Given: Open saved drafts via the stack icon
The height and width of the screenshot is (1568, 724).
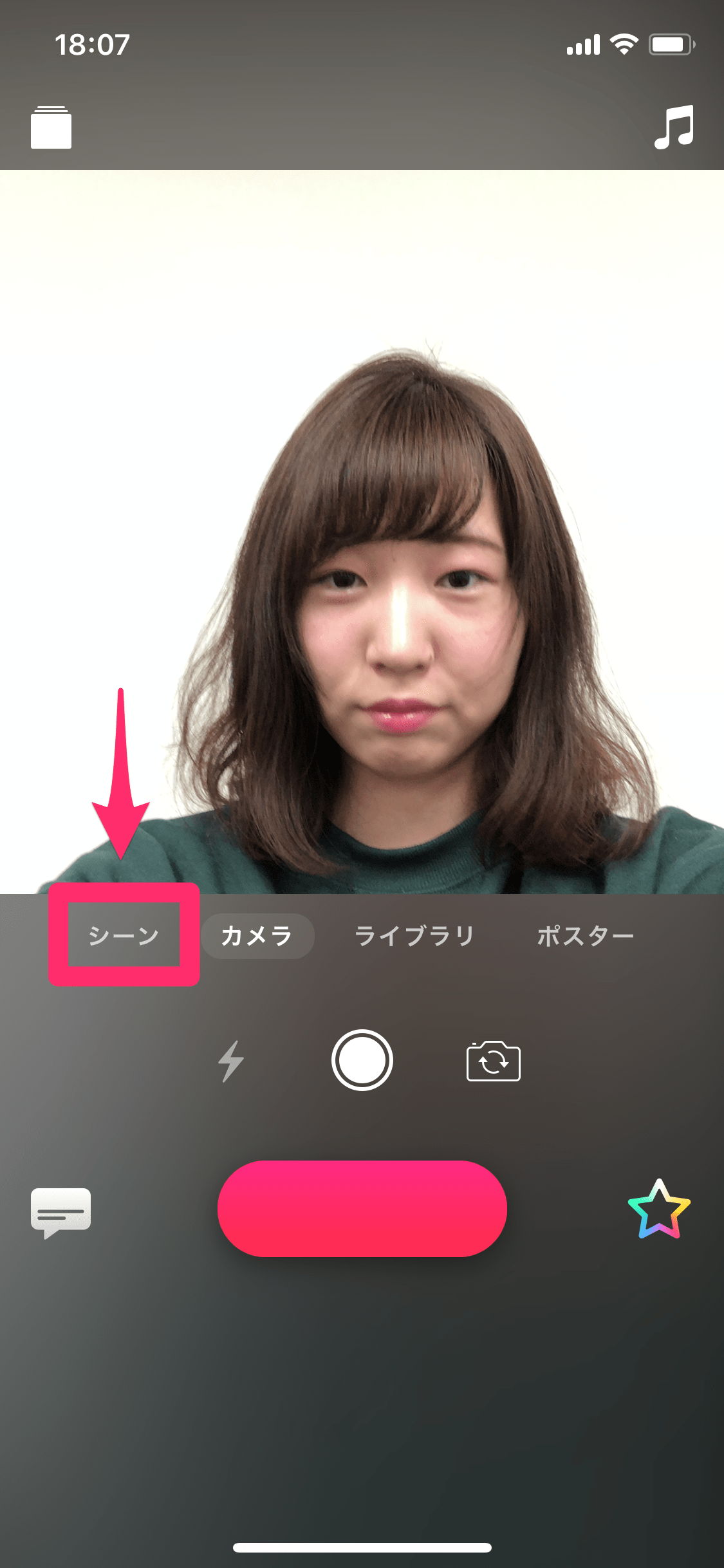Looking at the screenshot, I should (x=51, y=127).
